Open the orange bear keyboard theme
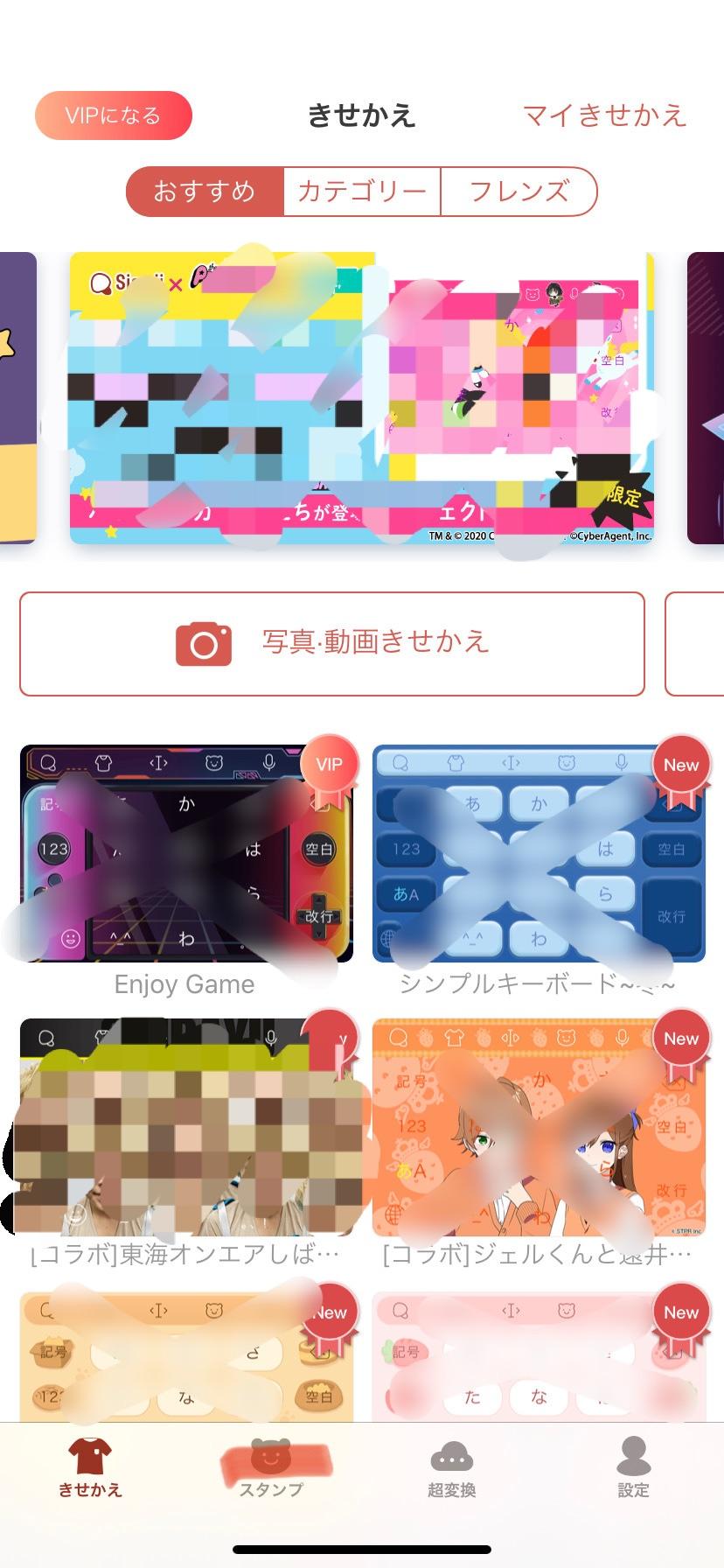This screenshot has width=724, height=1568. [186, 1356]
